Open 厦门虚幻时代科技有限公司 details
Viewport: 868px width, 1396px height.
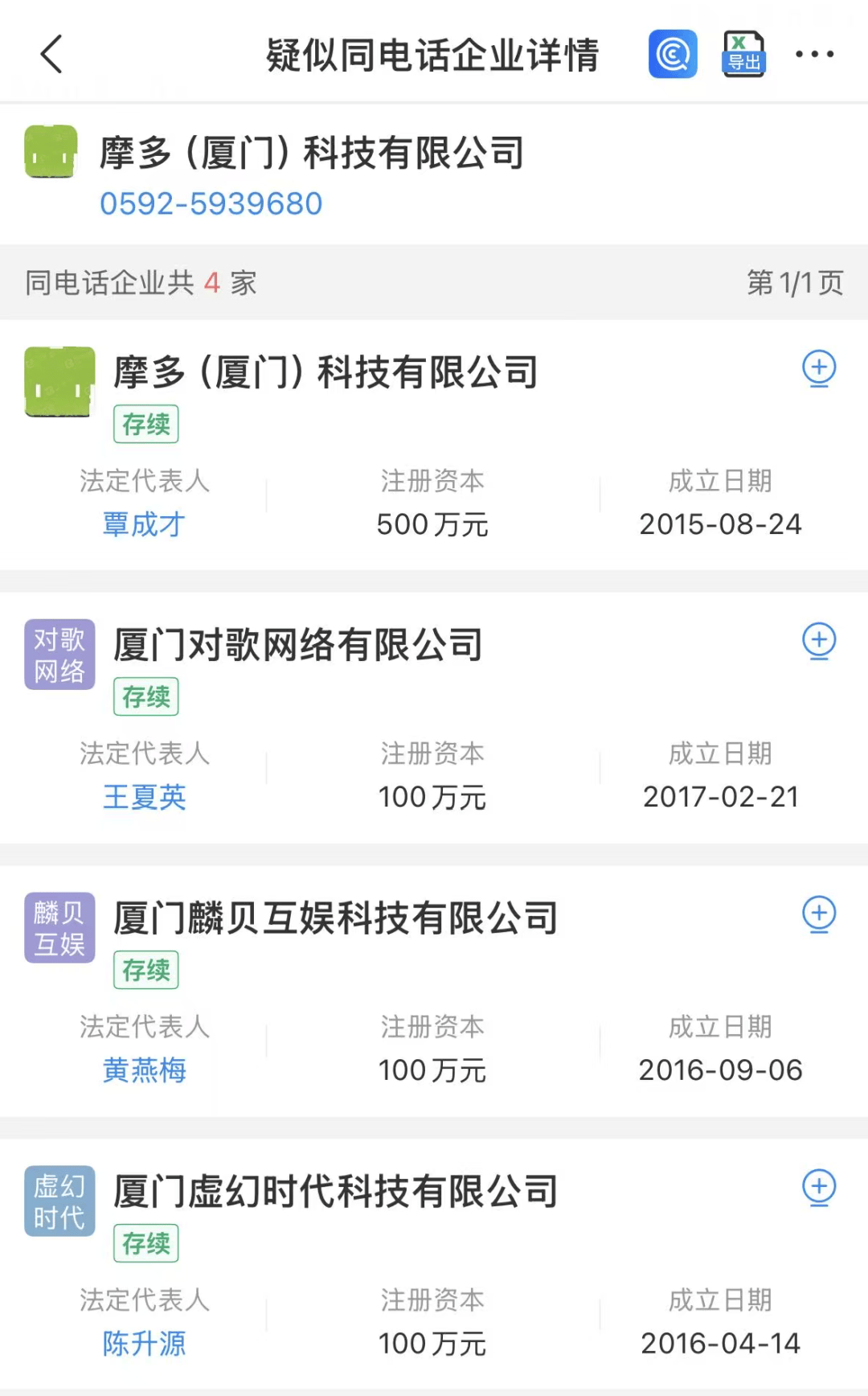click(x=335, y=1192)
